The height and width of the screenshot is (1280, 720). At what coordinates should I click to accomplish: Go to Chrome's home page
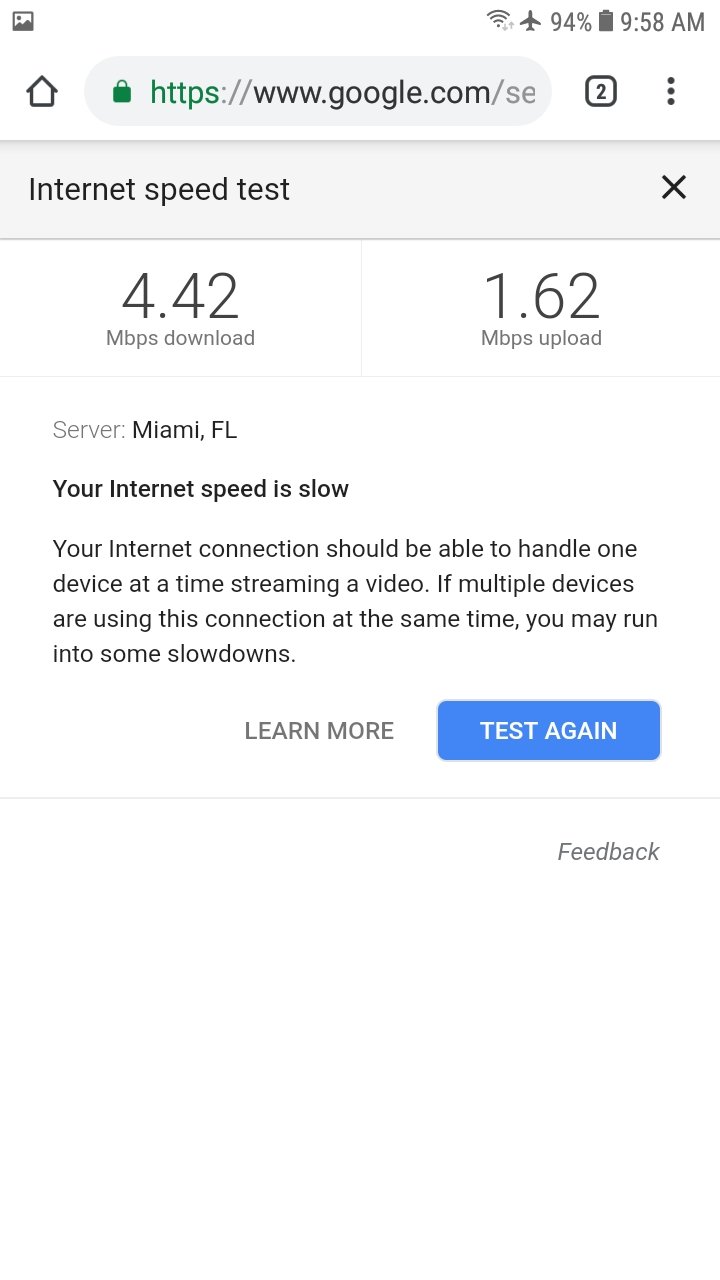pos(41,92)
